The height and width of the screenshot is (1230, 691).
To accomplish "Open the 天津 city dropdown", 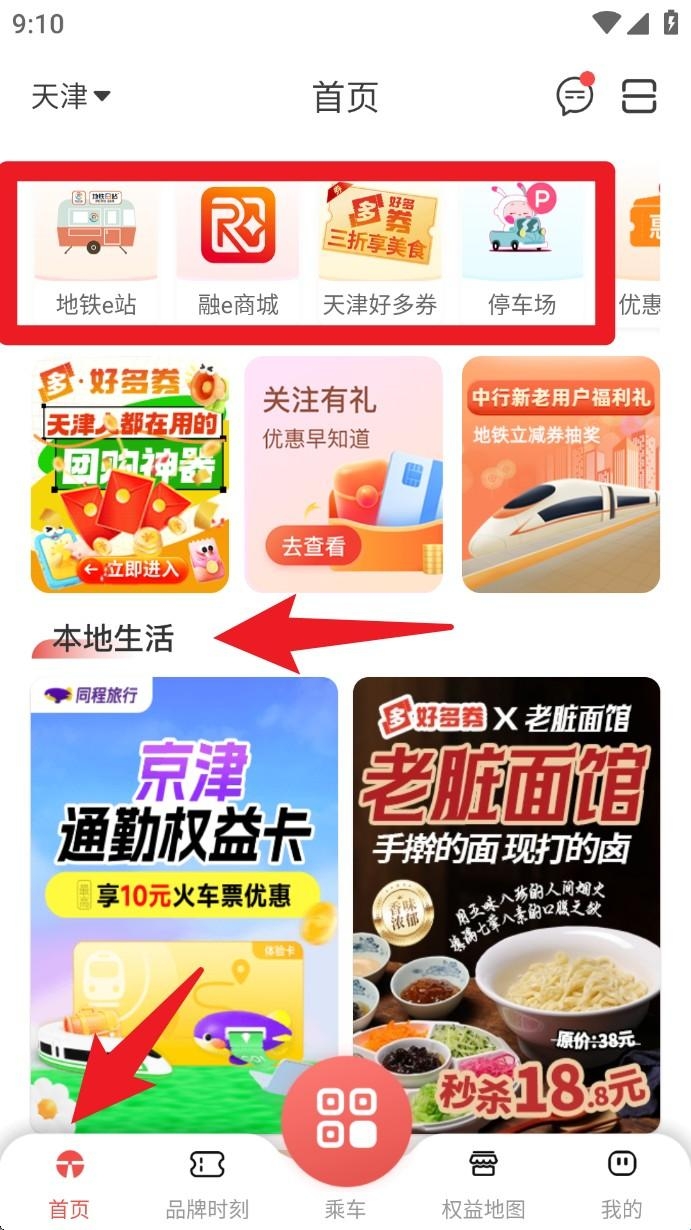I will pyautogui.click(x=71, y=97).
